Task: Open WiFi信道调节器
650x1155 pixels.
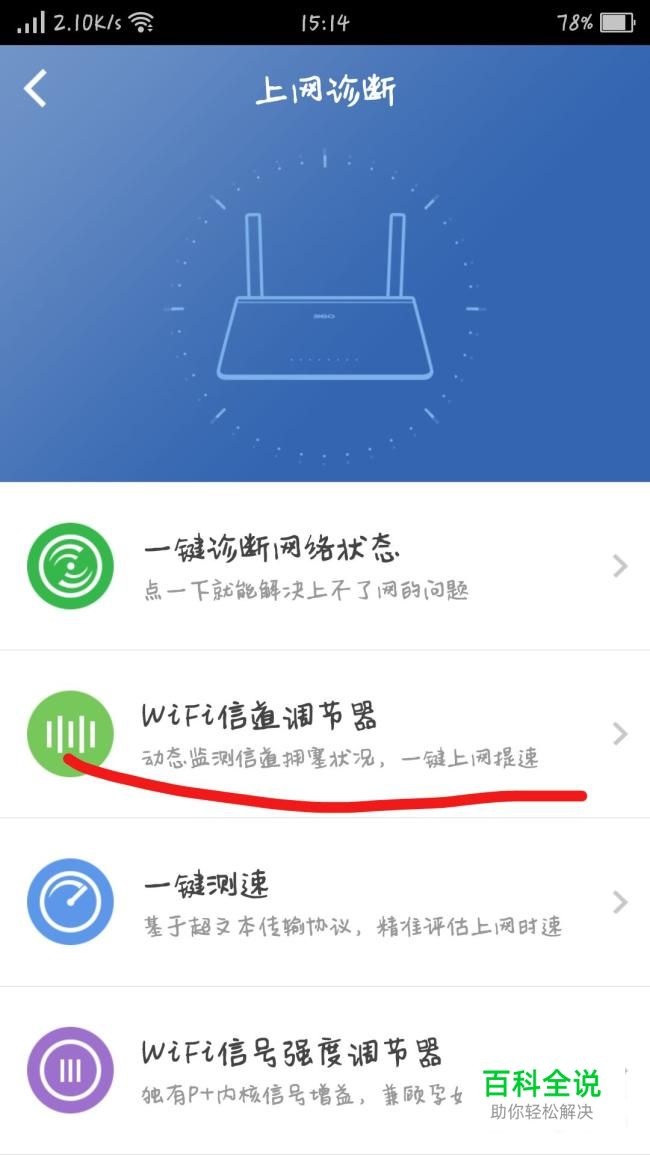Action: pos(325,734)
